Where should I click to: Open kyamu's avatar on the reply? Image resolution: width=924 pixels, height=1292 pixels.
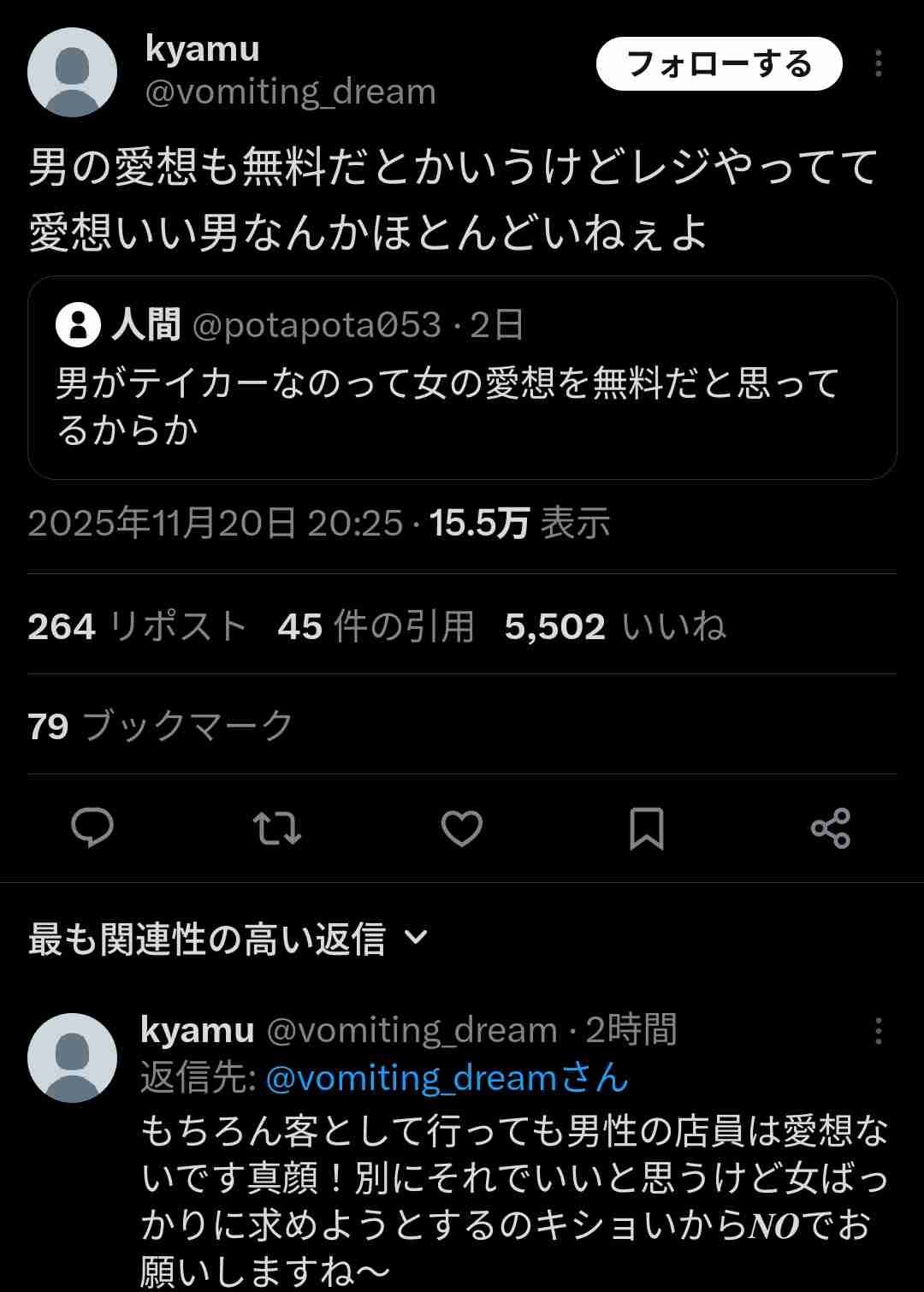pos(73,1058)
